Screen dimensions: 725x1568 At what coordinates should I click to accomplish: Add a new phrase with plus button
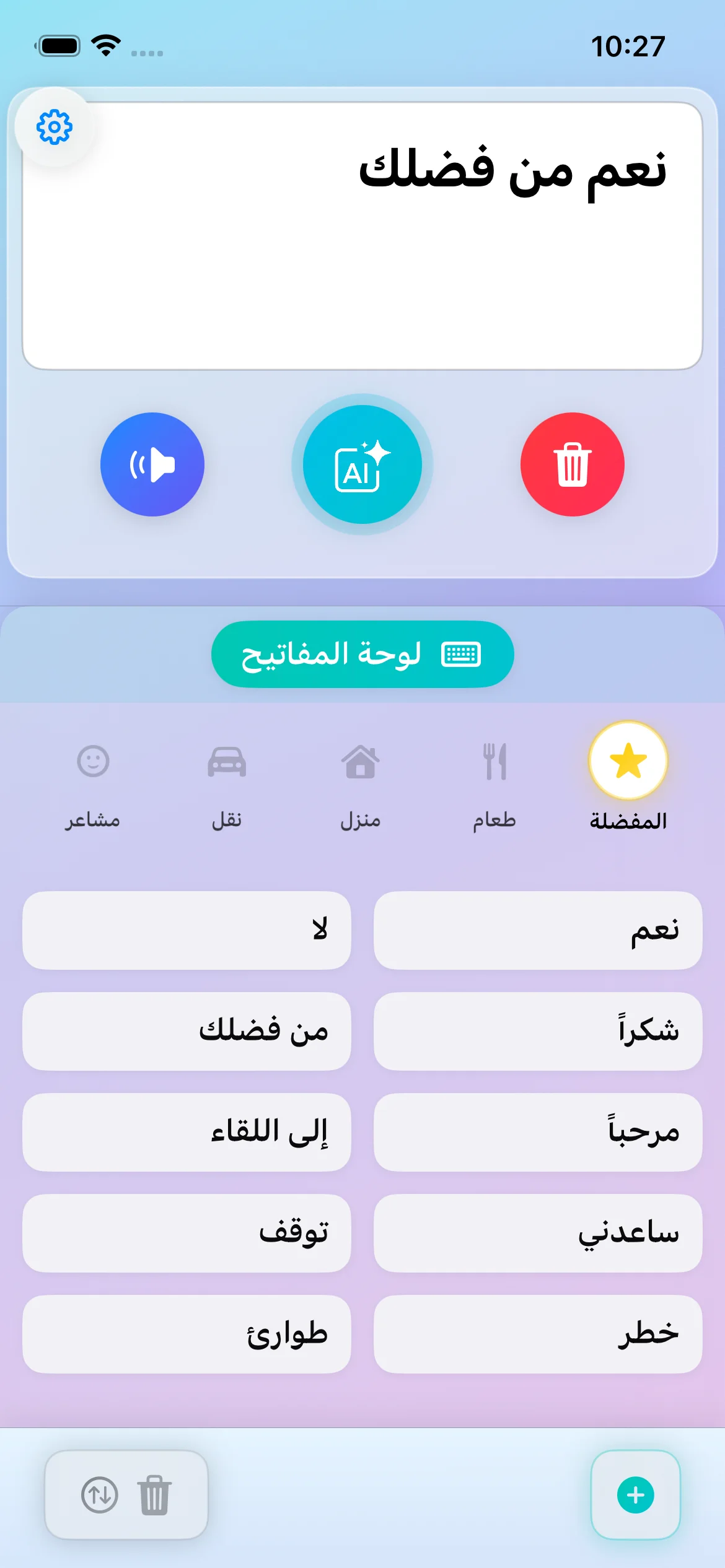tap(635, 1495)
